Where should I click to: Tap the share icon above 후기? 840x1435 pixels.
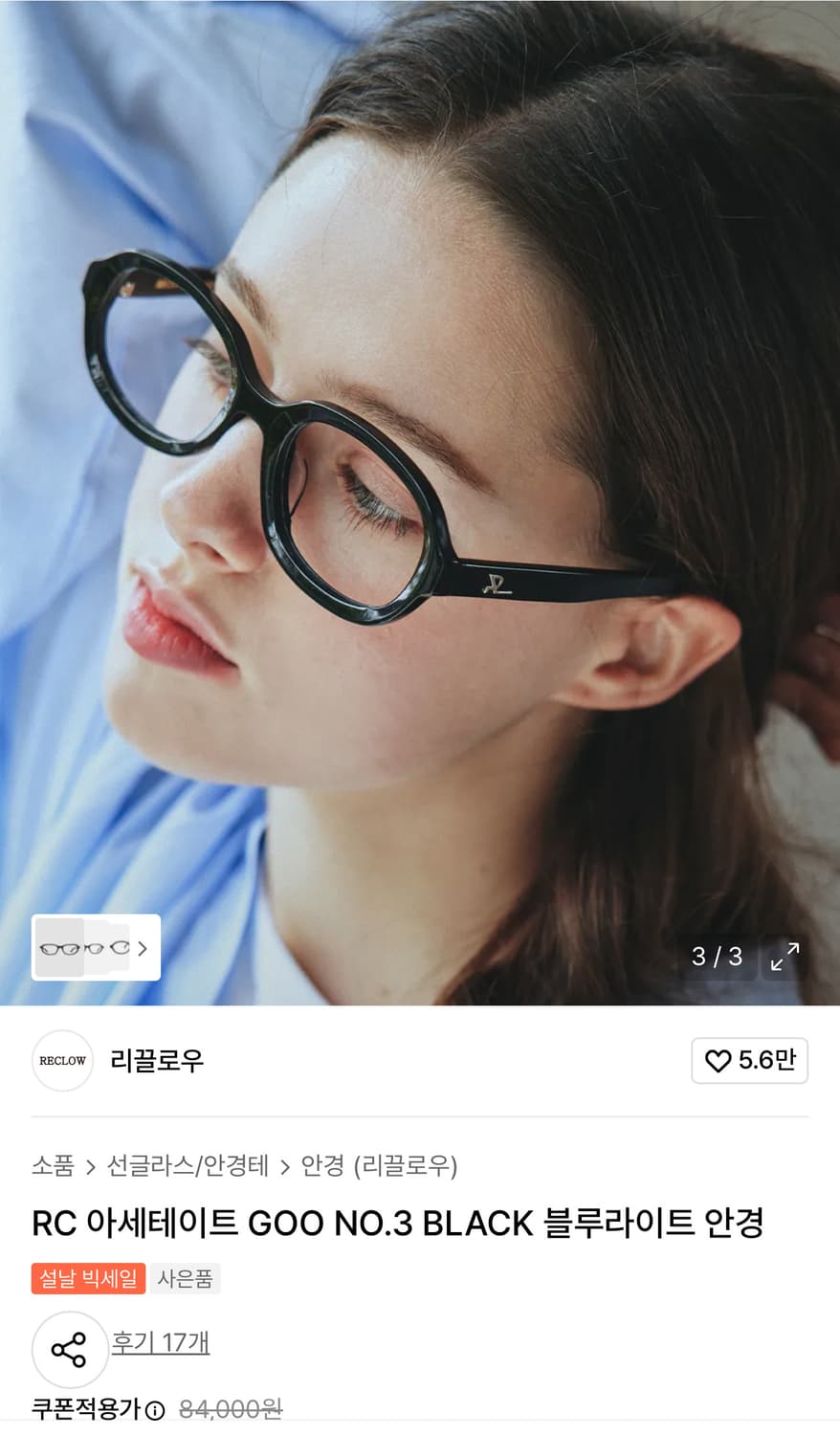(x=69, y=1349)
